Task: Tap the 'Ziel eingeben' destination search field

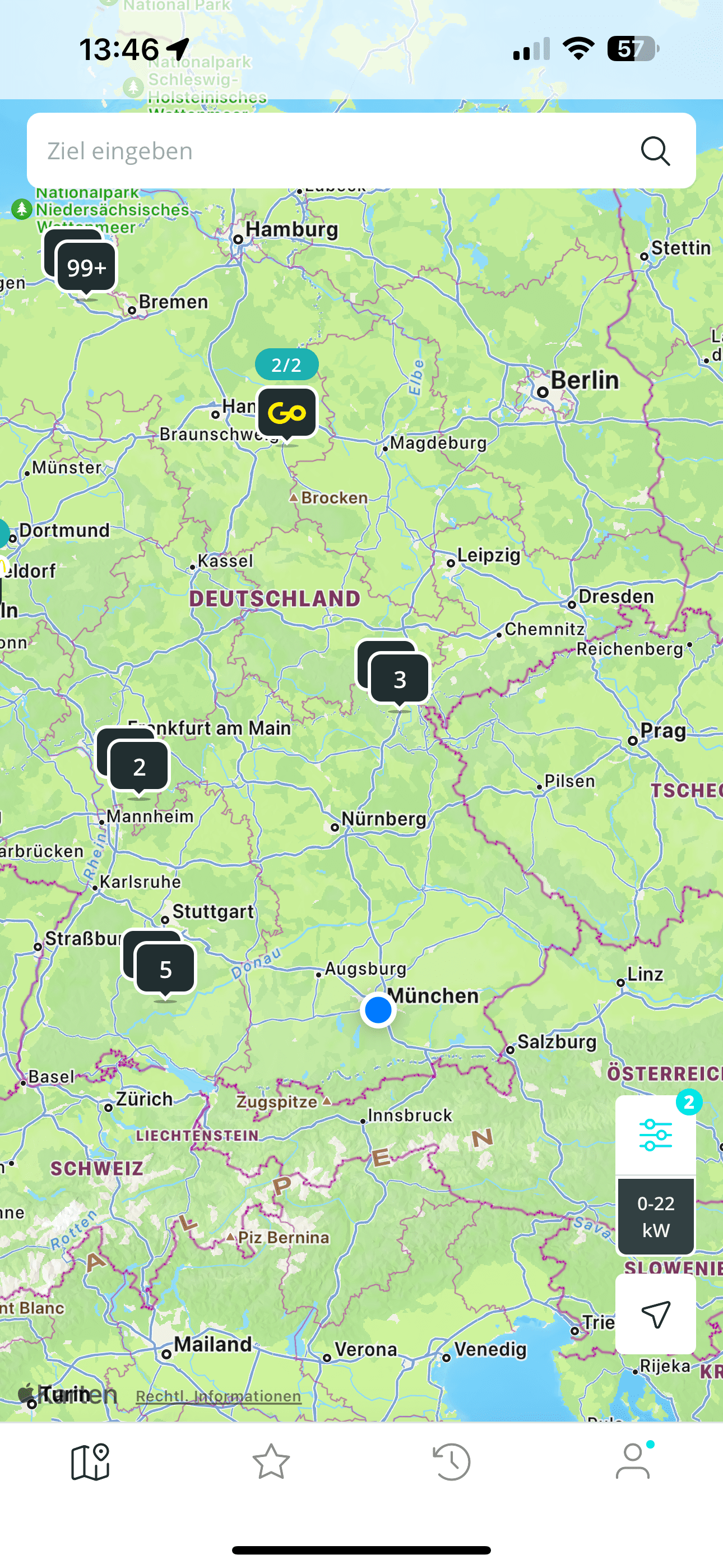Action: [328, 151]
